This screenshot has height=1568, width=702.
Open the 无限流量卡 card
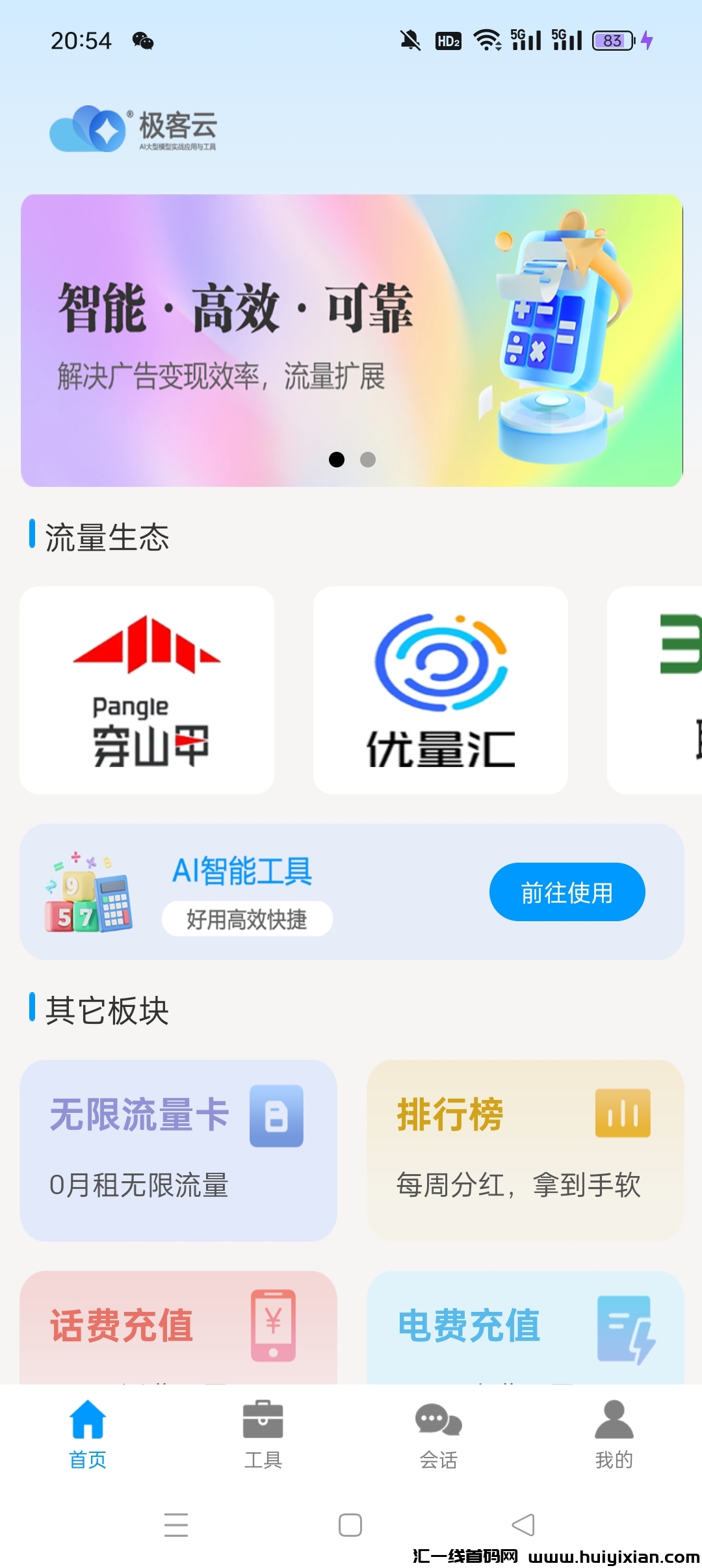(178, 1150)
